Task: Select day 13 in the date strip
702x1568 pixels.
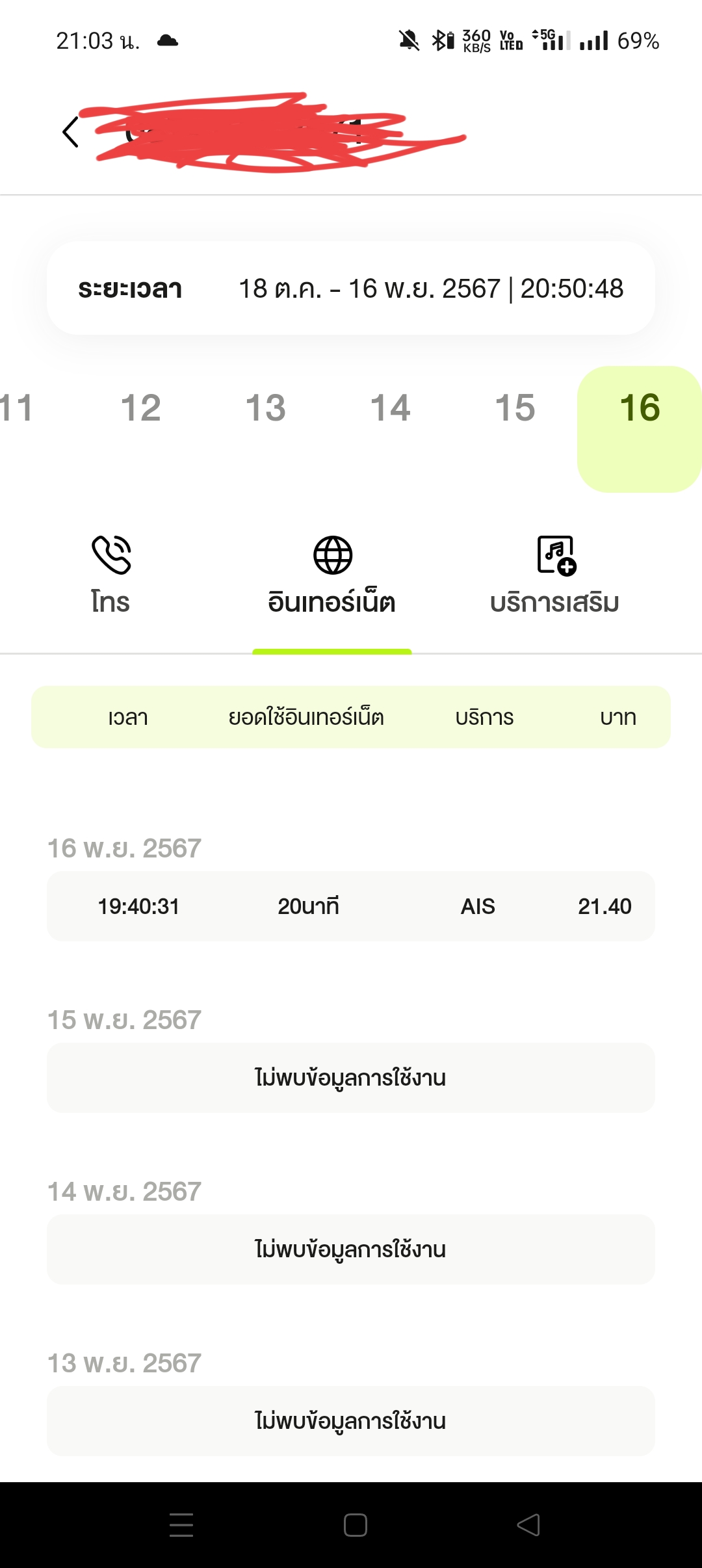Action: (265, 408)
